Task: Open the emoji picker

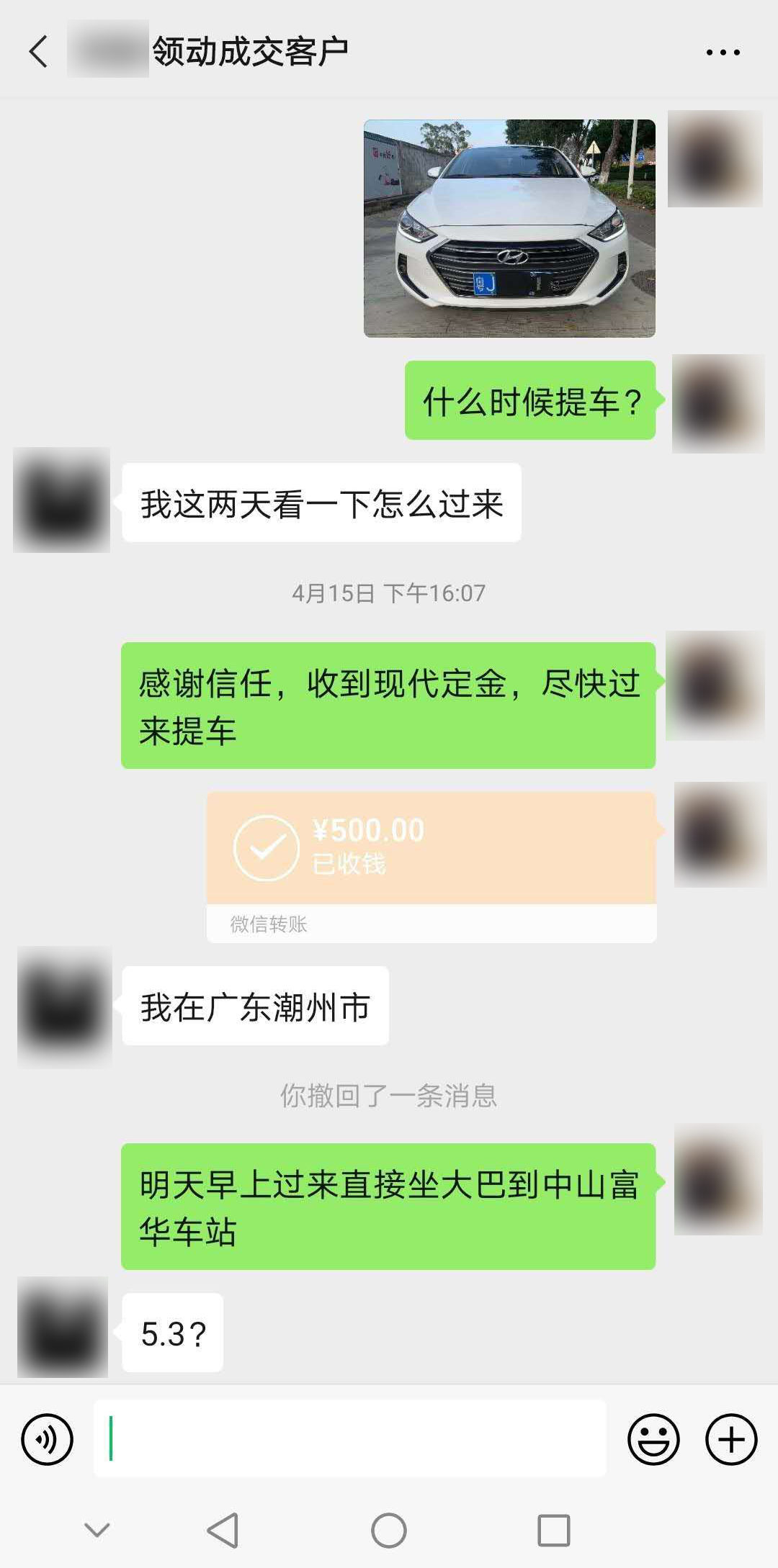Action: [x=653, y=1440]
